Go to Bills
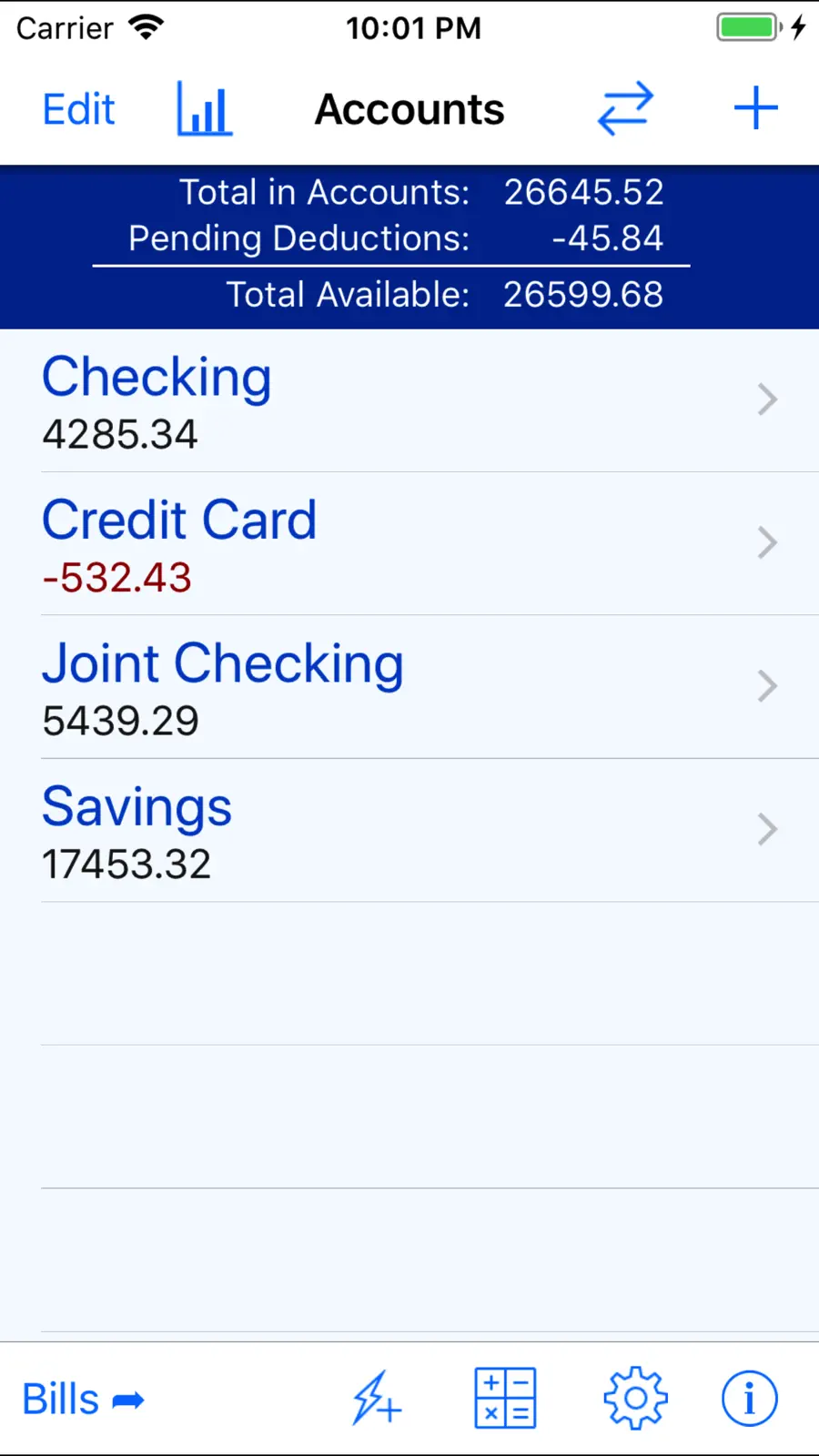Screen dimensions: 819x1456 click(83, 1400)
